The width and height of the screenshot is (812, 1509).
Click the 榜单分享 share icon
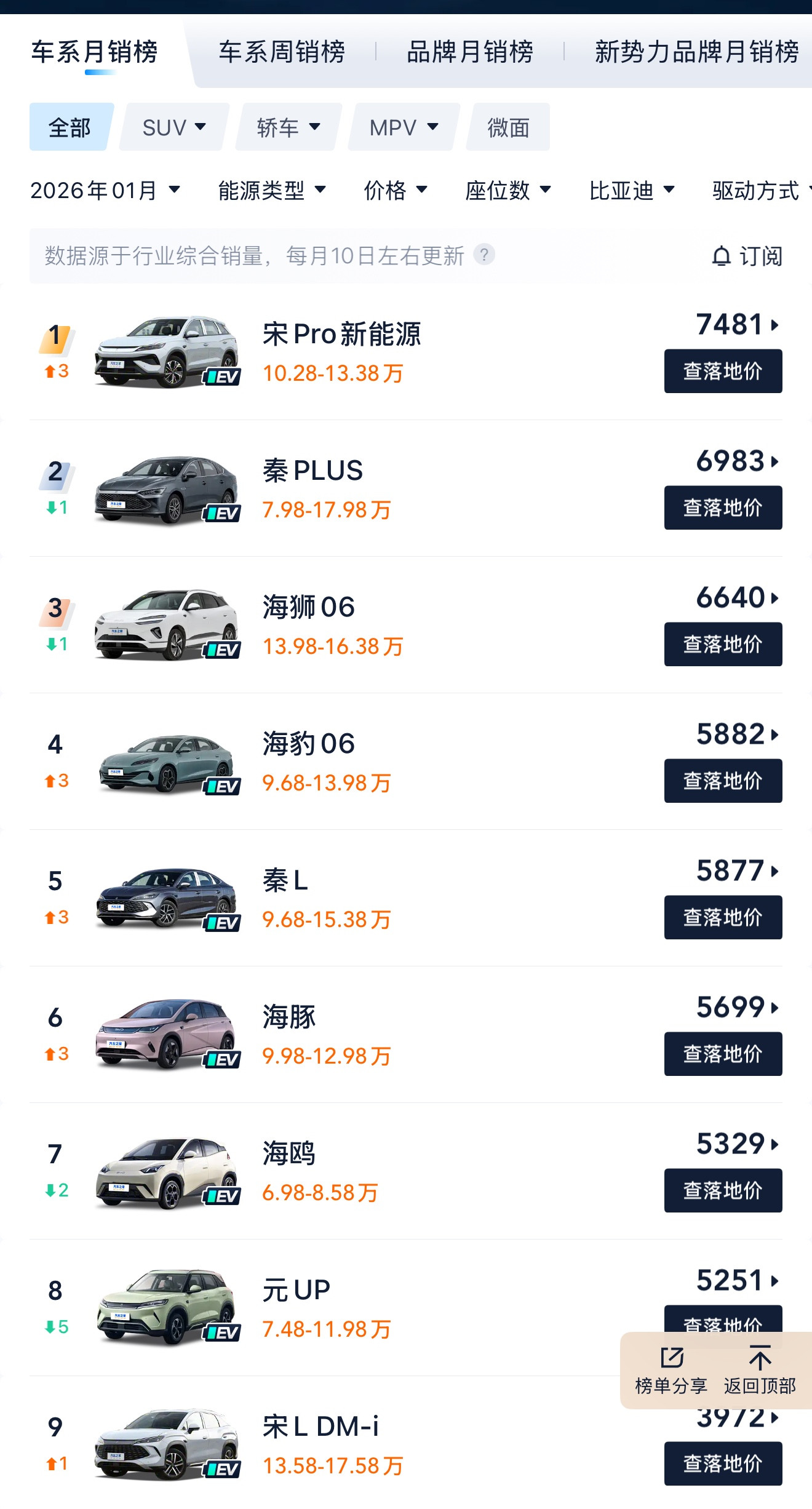[x=673, y=1357]
